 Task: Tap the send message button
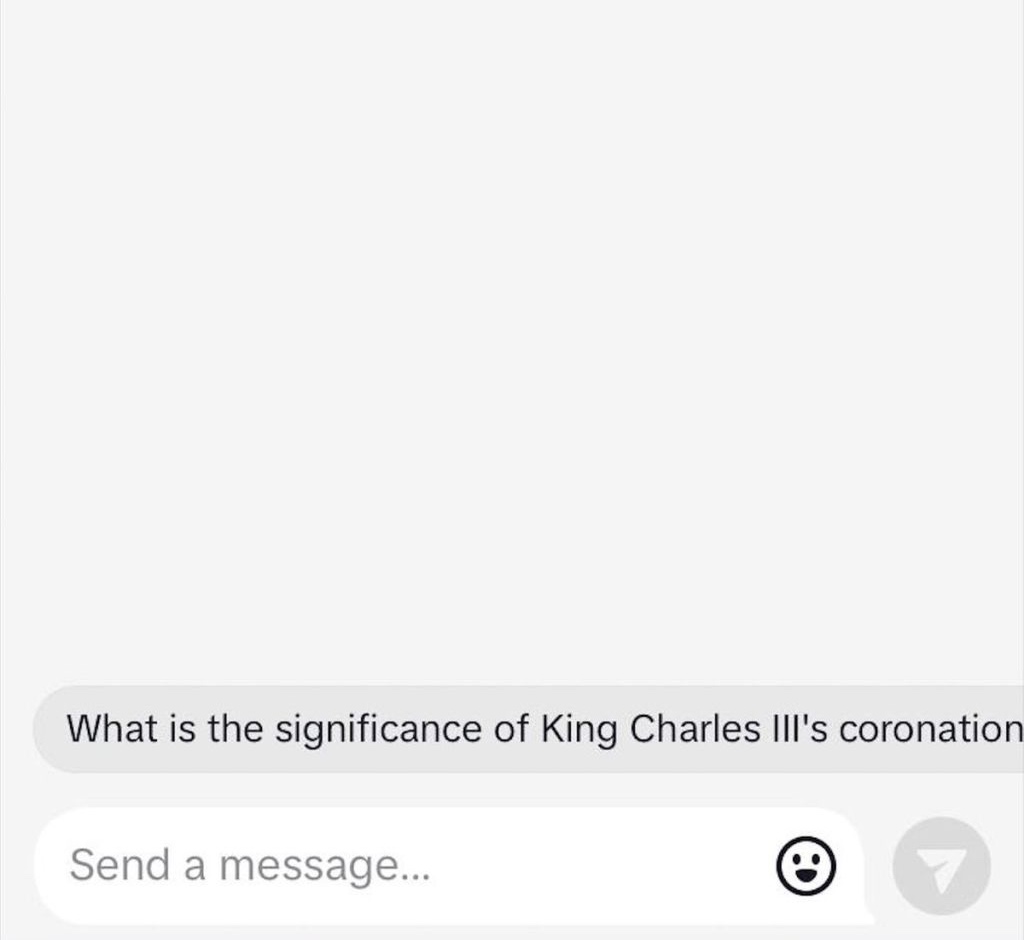[x=941, y=866]
